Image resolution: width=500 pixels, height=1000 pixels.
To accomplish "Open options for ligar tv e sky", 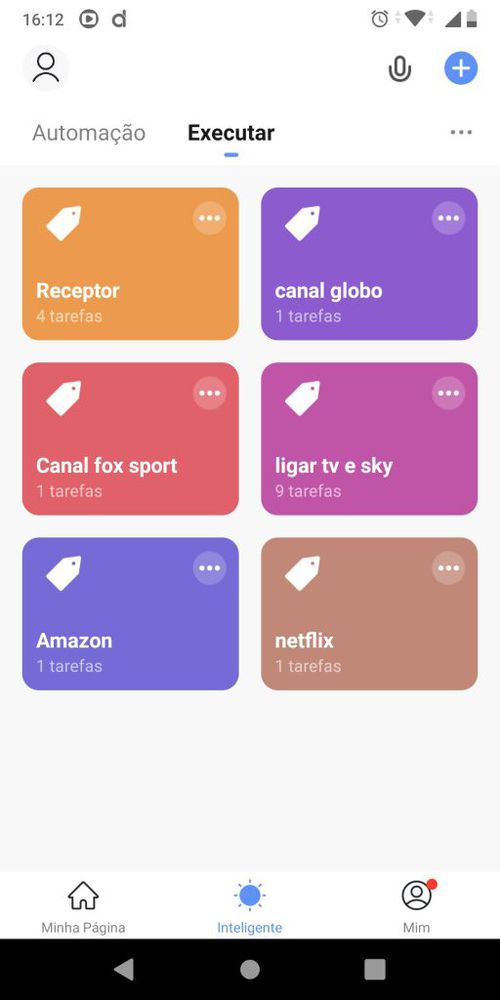I will pos(448,393).
